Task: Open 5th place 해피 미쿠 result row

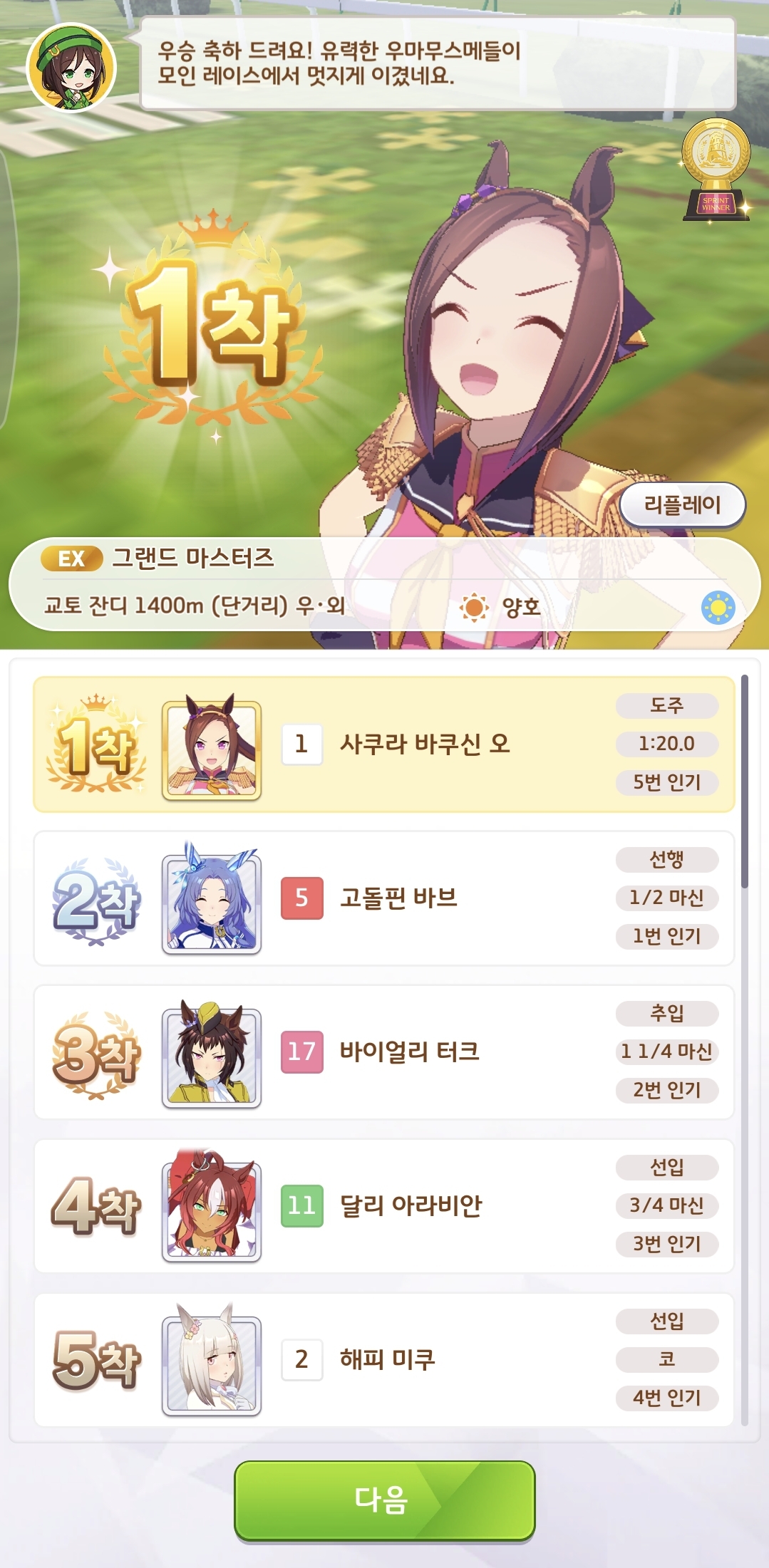Action: click(384, 1360)
